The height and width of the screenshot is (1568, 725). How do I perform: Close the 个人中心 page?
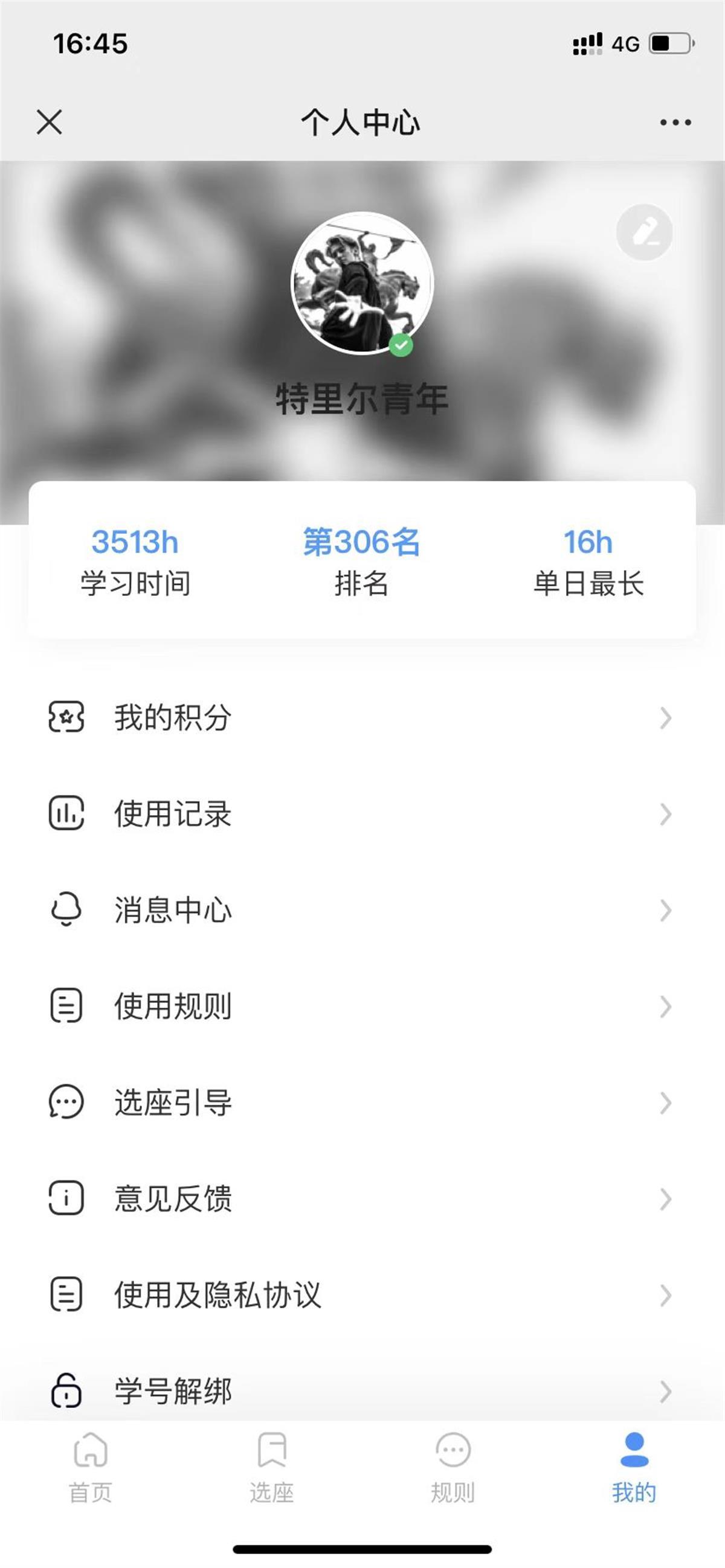pyautogui.click(x=50, y=122)
